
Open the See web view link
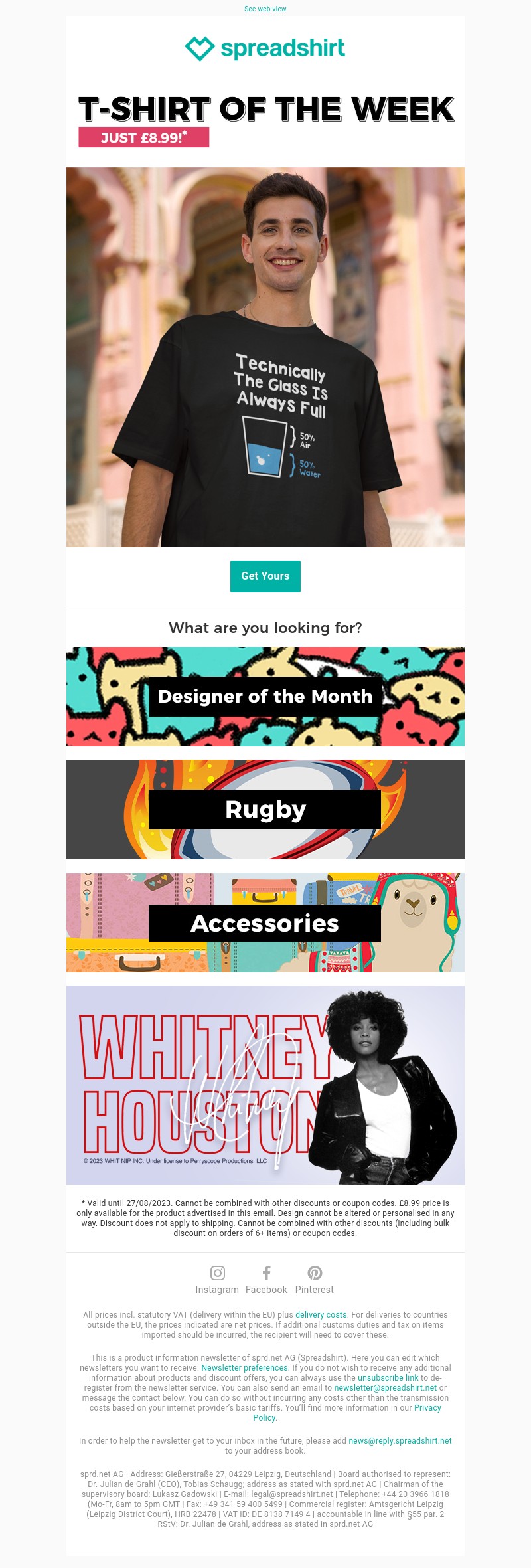265,9
